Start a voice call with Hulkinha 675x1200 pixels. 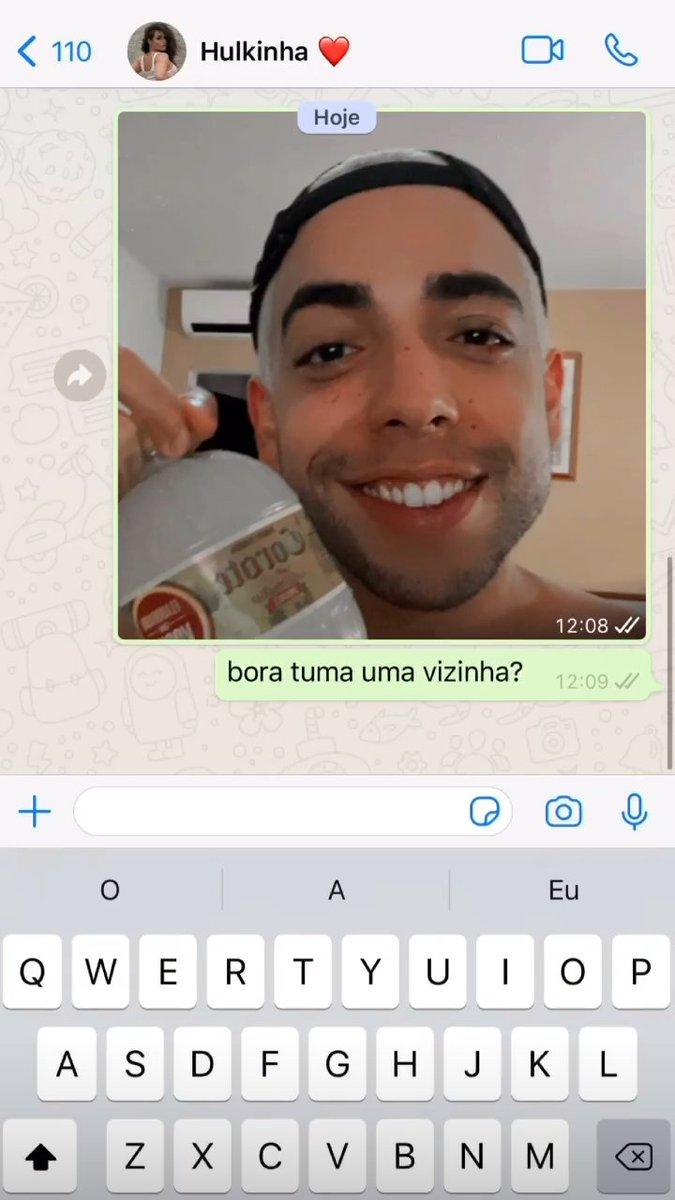(620, 51)
